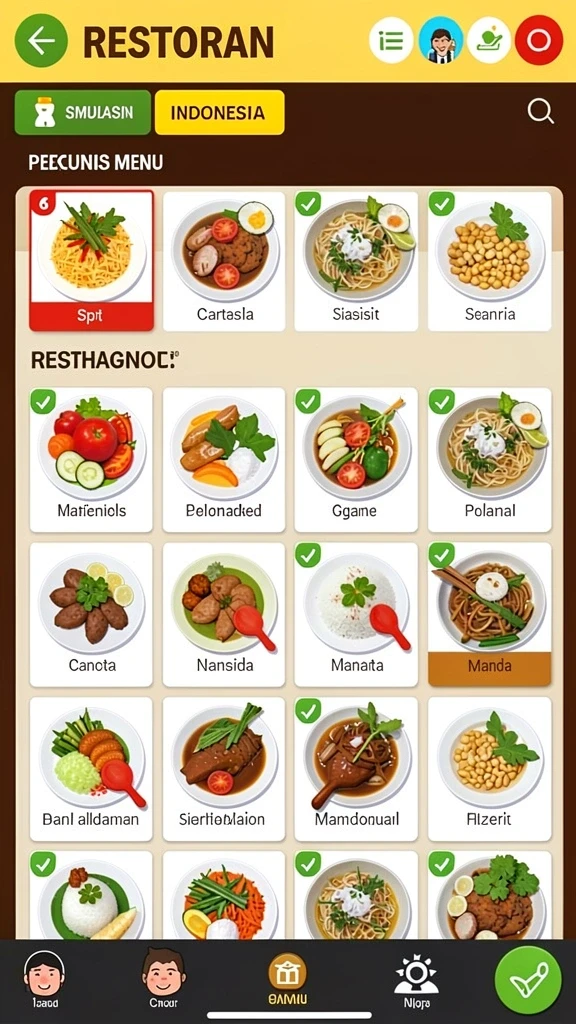Viewport: 576px width, 1024px height.
Task: Switch to the Smulasin tab
Action: coord(83,112)
